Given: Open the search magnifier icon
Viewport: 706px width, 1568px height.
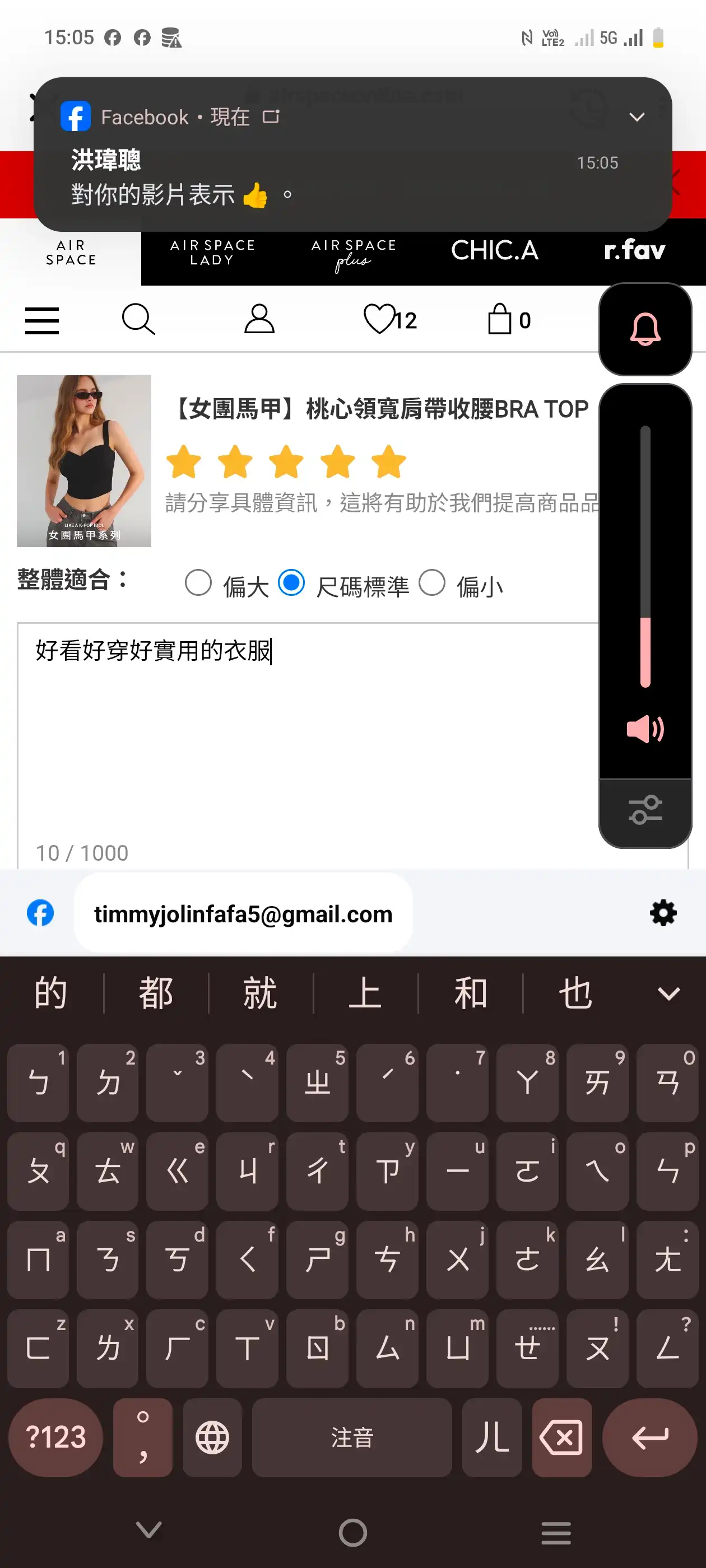Looking at the screenshot, I should pos(138,319).
